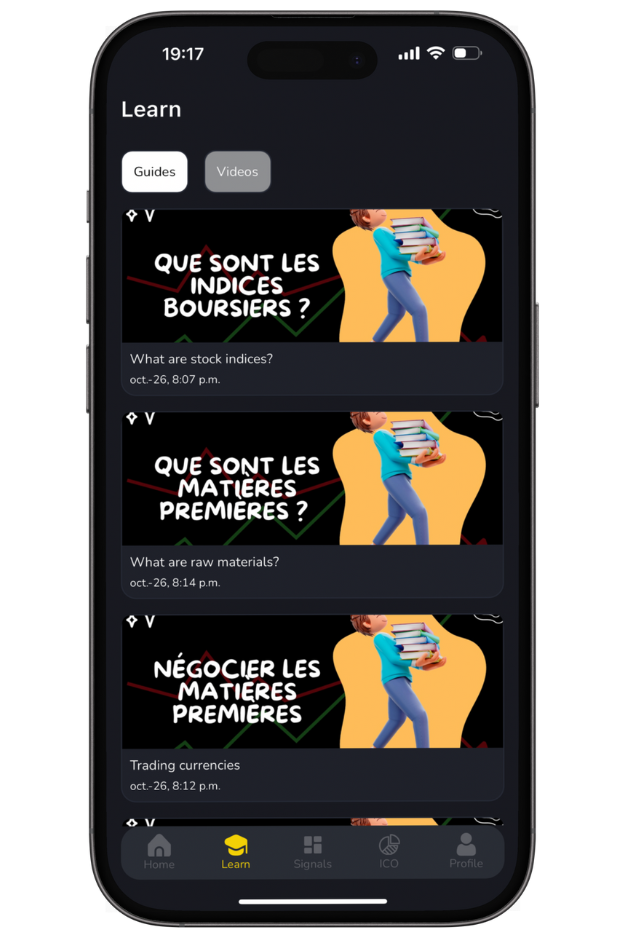
Task: Switch to the Videos tab
Action: 237,172
